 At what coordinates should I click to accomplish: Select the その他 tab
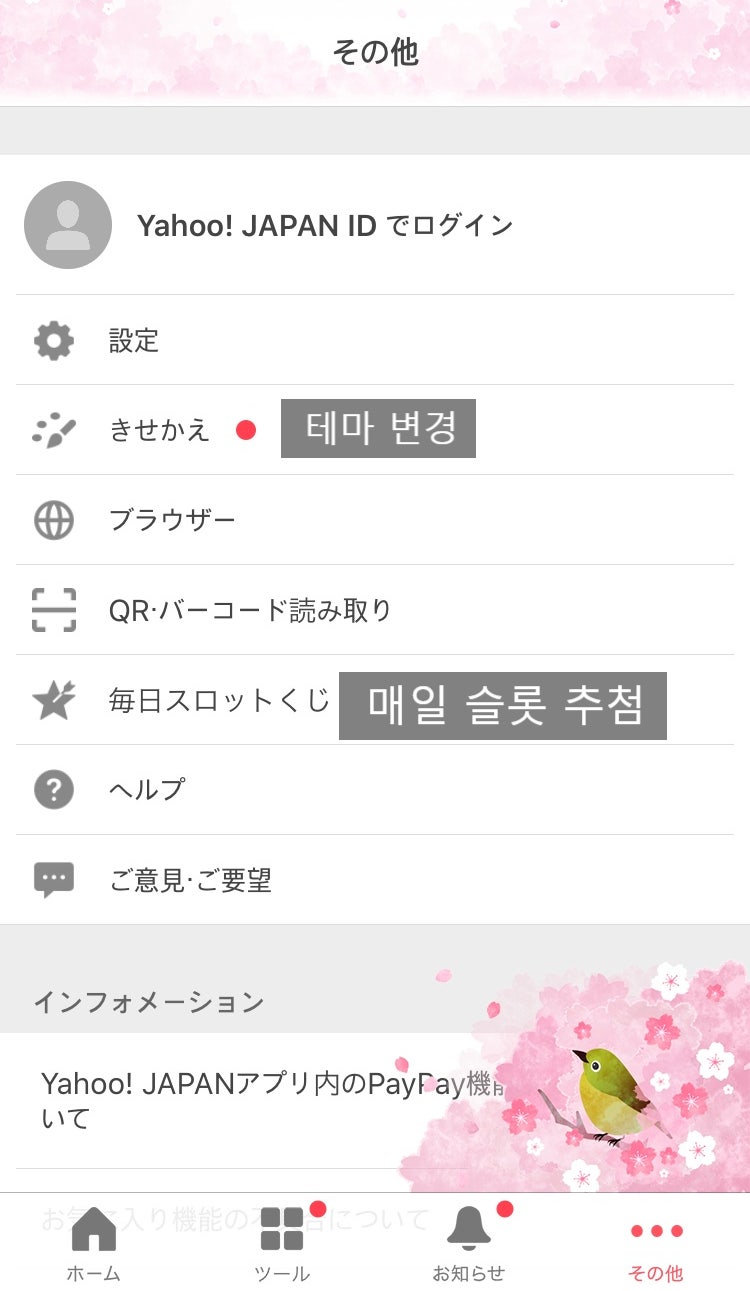[656, 1243]
